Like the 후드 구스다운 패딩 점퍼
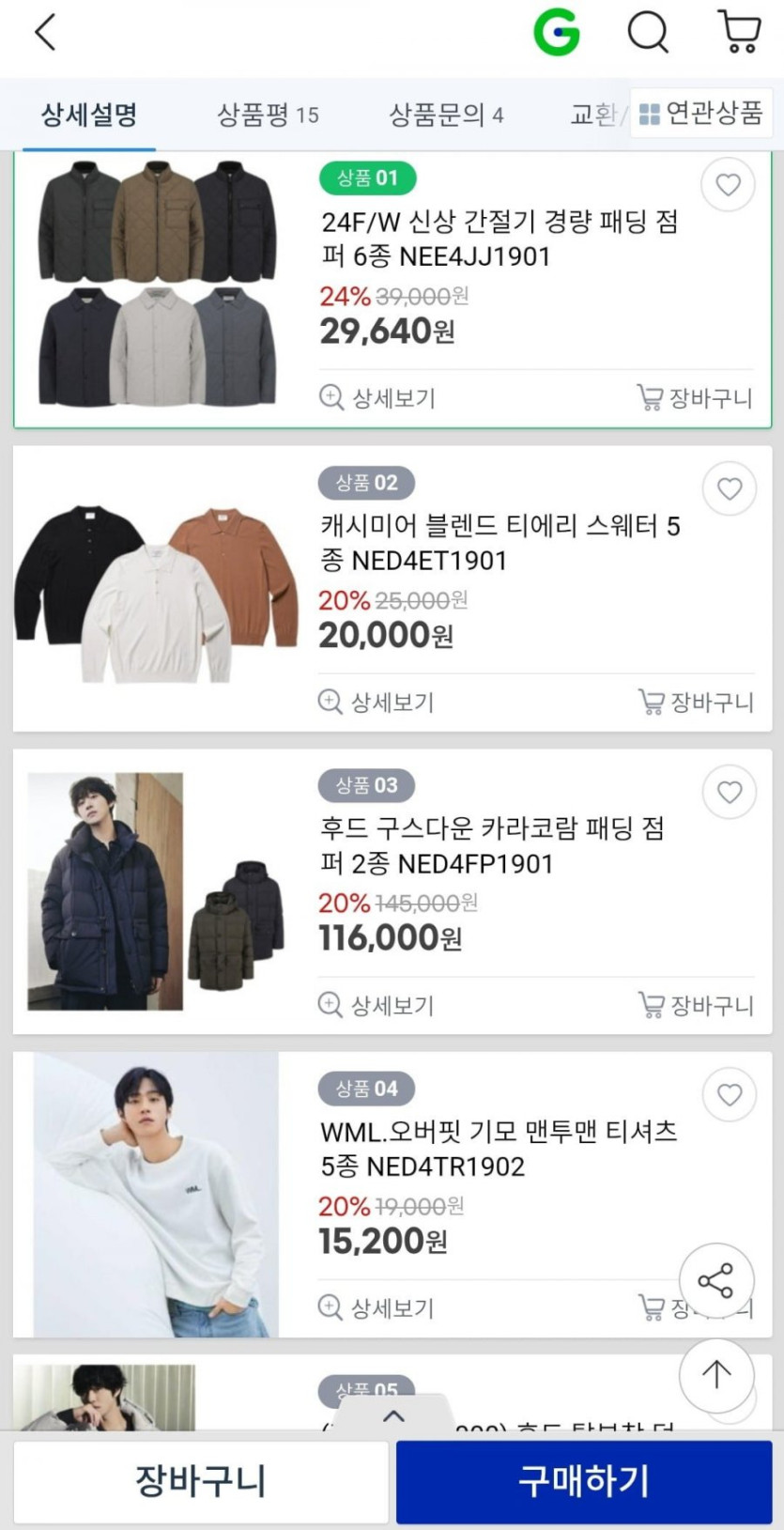 coord(730,792)
